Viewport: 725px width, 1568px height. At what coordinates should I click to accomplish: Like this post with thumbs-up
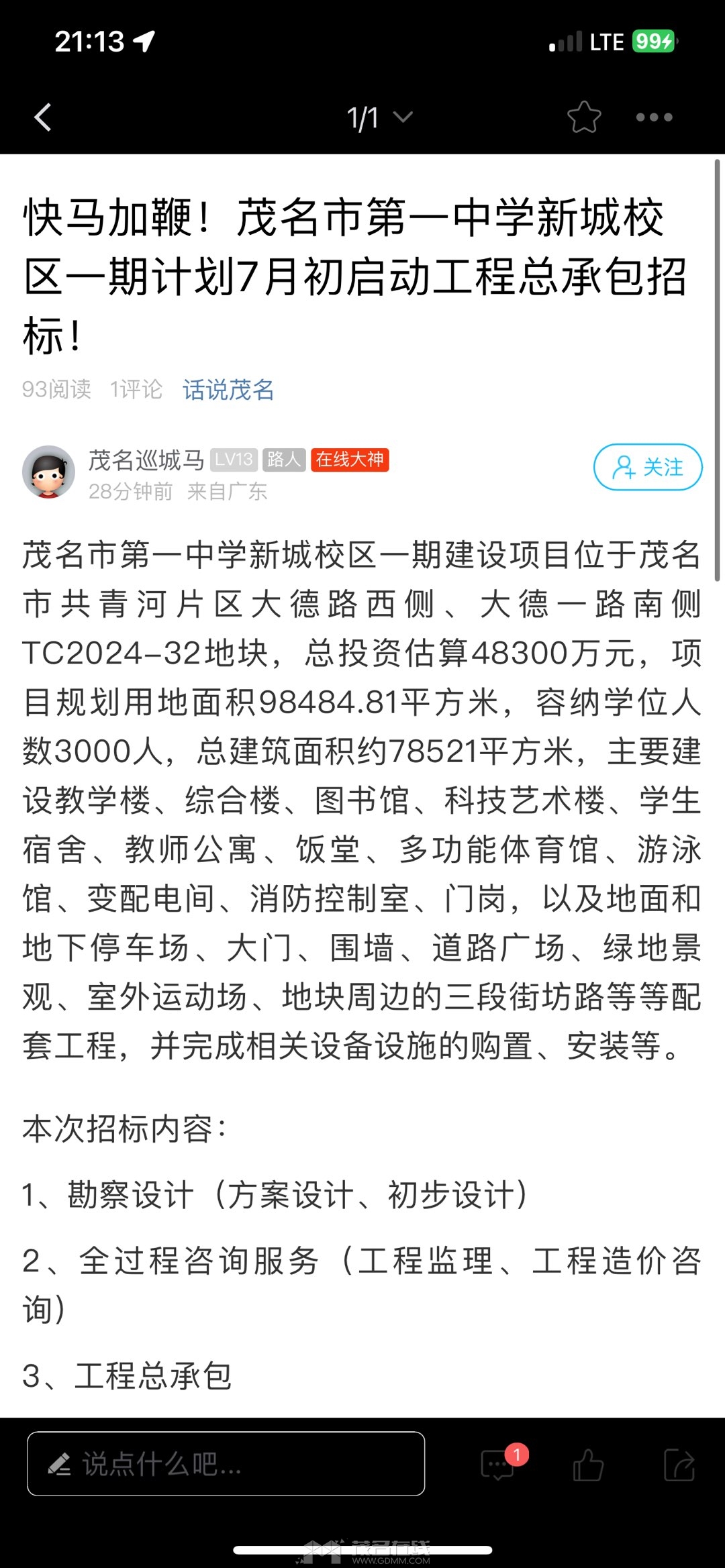[588, 1464]
